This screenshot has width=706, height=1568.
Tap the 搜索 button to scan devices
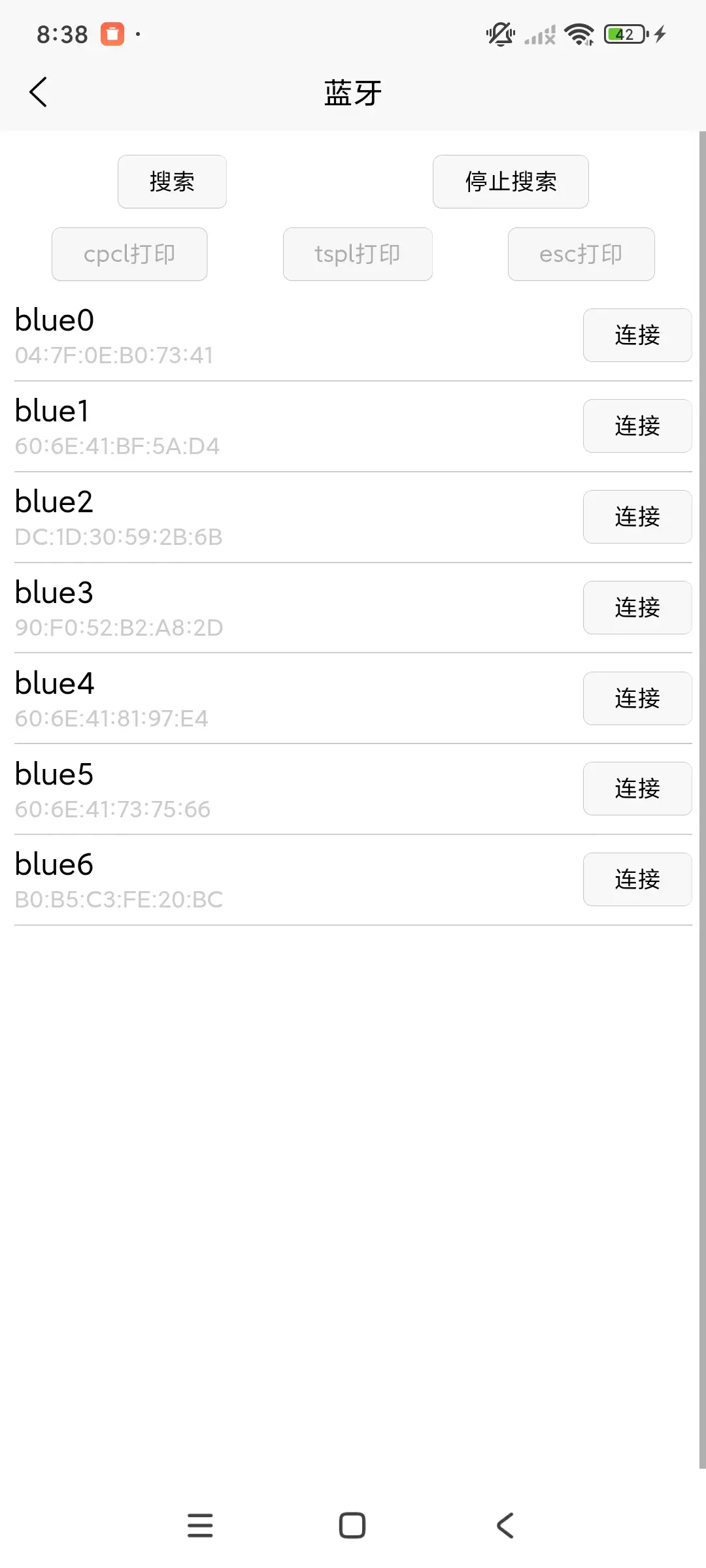coord(172,182)
